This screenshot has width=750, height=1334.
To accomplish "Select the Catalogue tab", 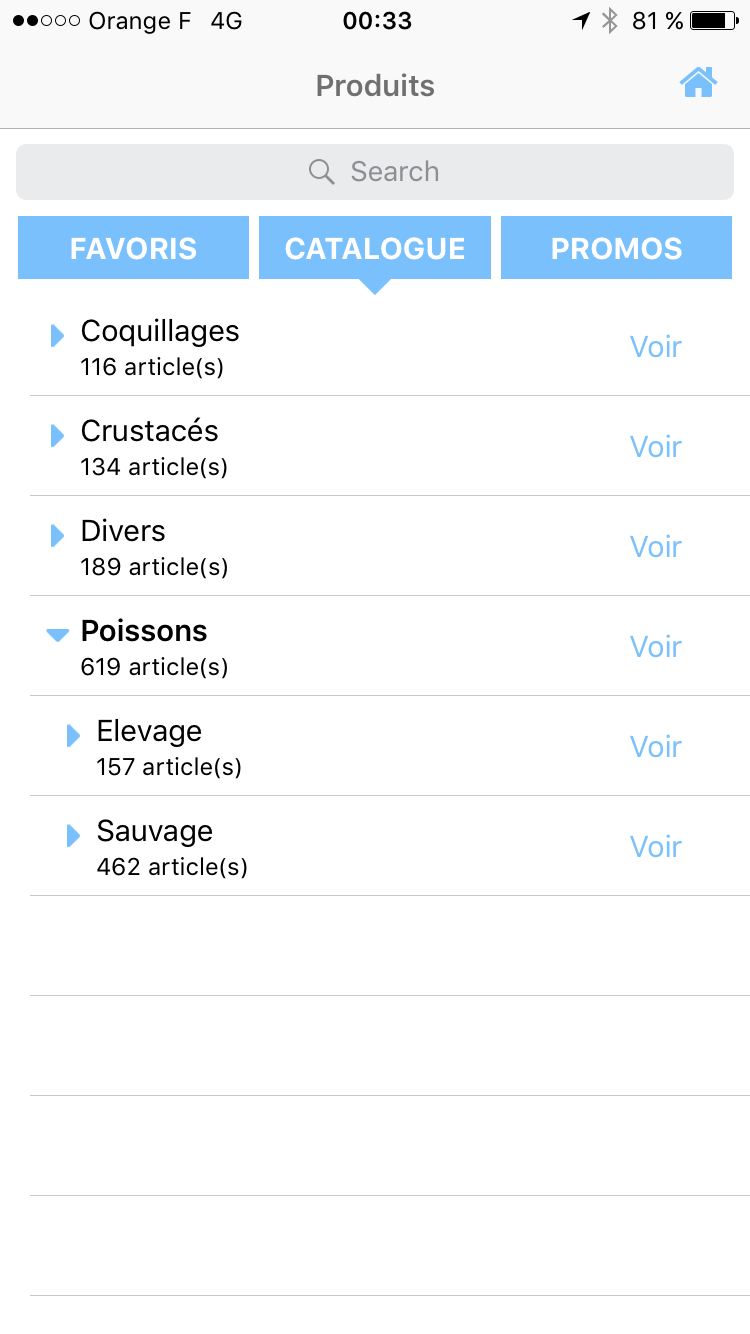I will coord(375,248).
